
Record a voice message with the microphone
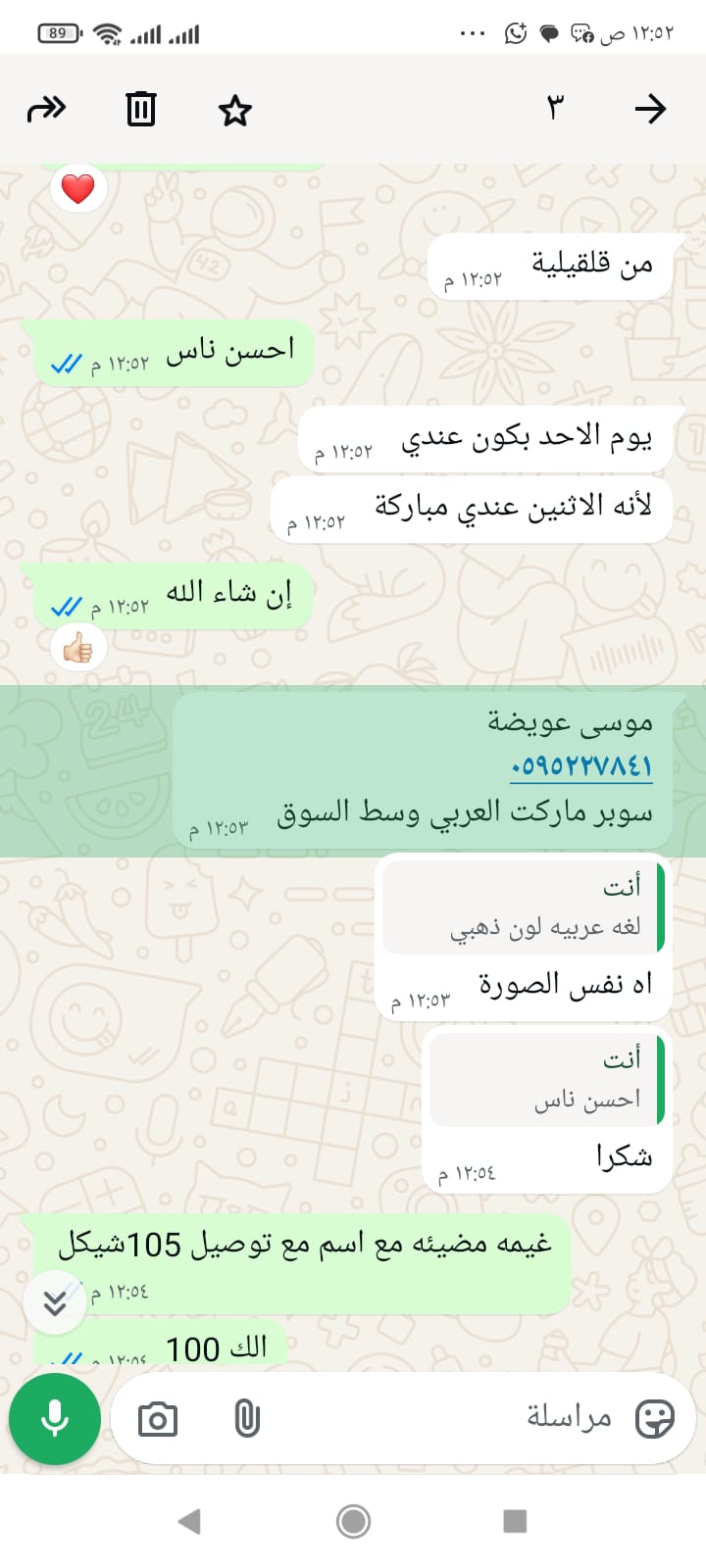[x=55, y=1418]
